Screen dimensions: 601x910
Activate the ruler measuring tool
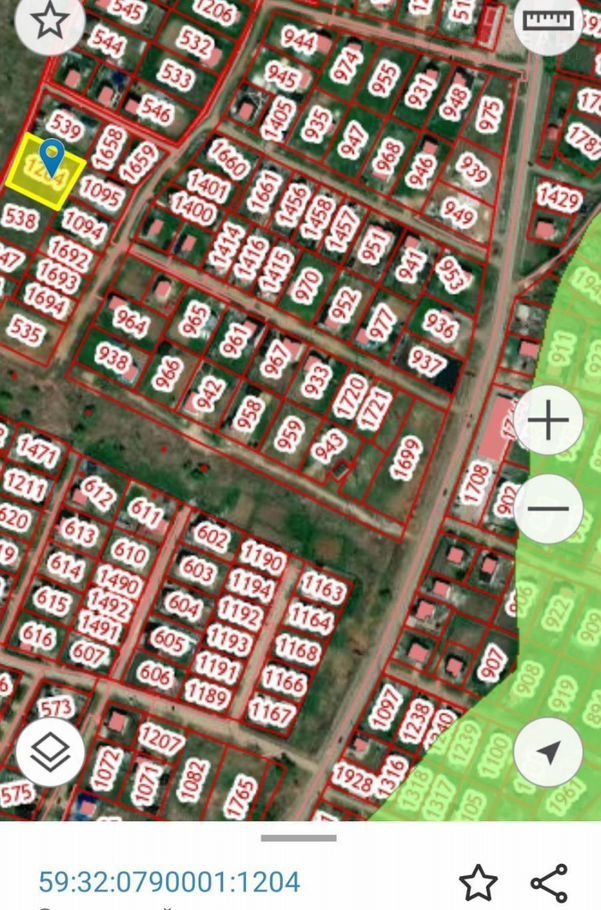click(x=550, y=21)
